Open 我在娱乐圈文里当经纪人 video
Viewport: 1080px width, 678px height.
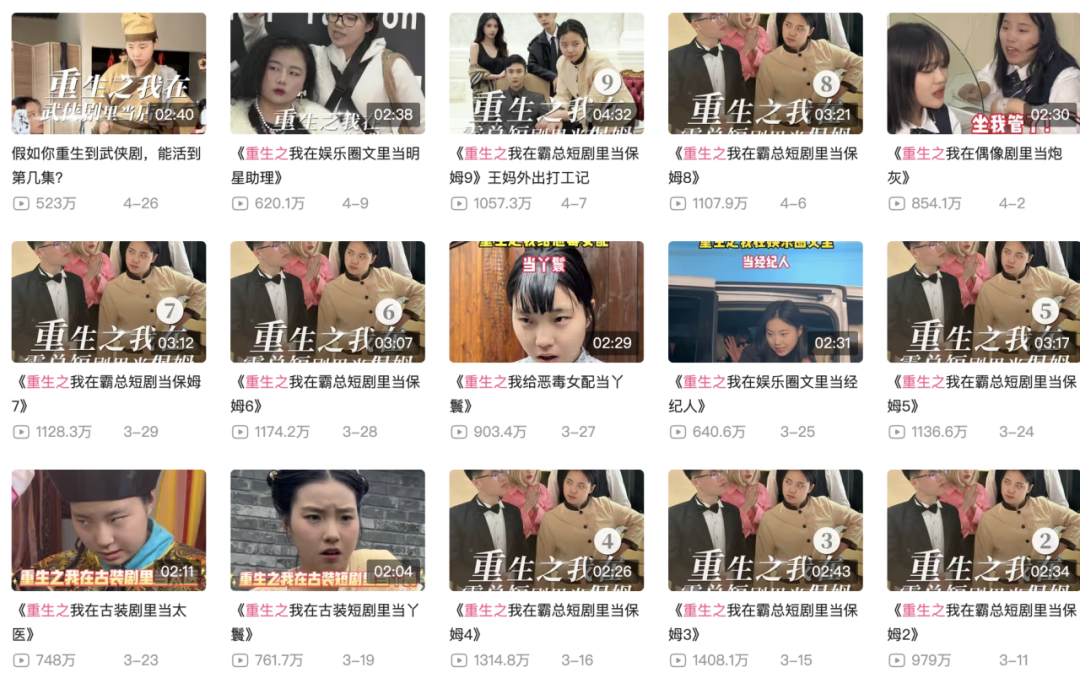(x=765, y=301)
